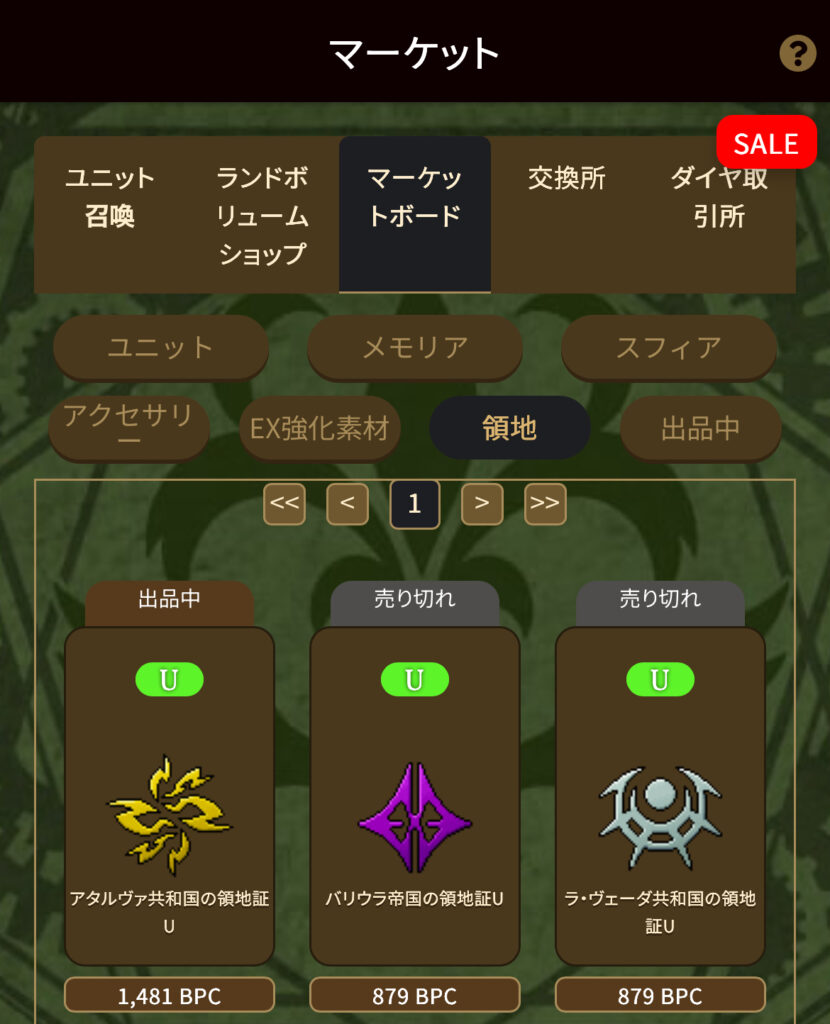The image size is (830, 1024).
Task: Select the マーケットボード tab
Action: click(x=414, y=197)
